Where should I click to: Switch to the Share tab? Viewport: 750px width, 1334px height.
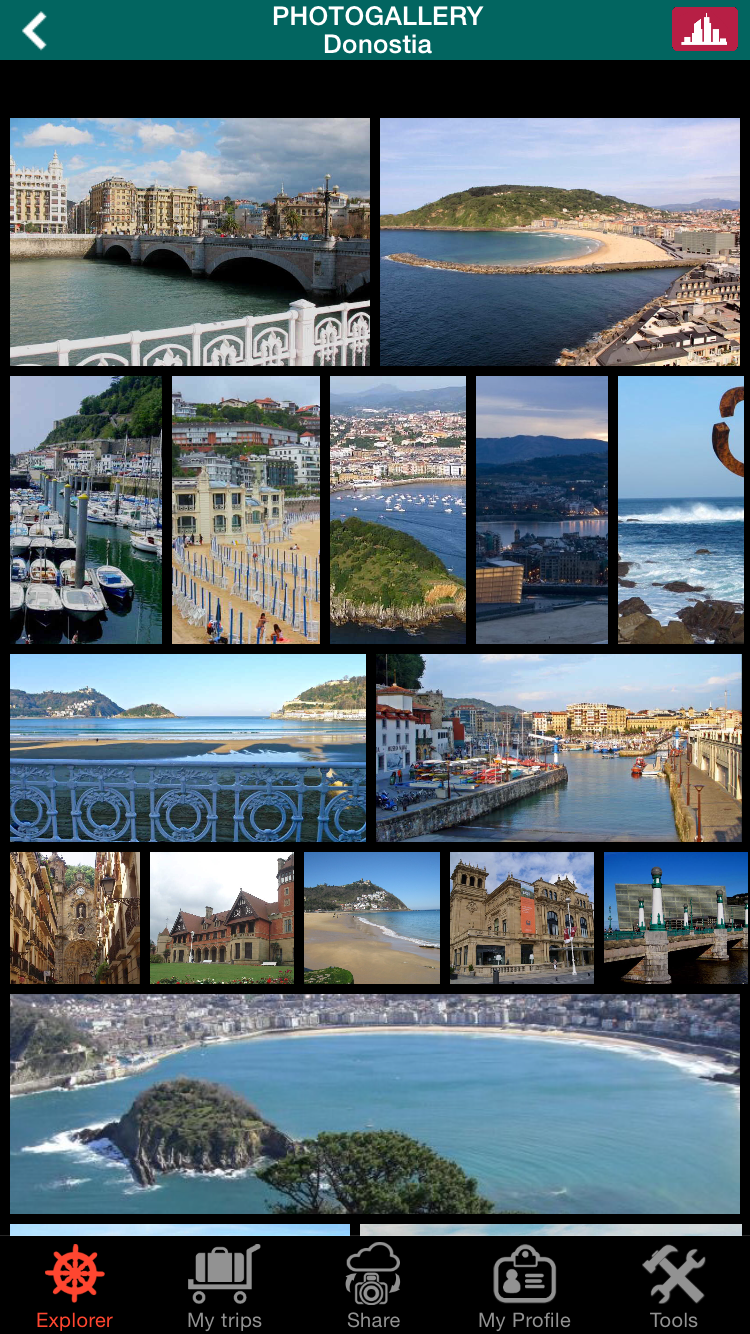(x=373, y=1287)
